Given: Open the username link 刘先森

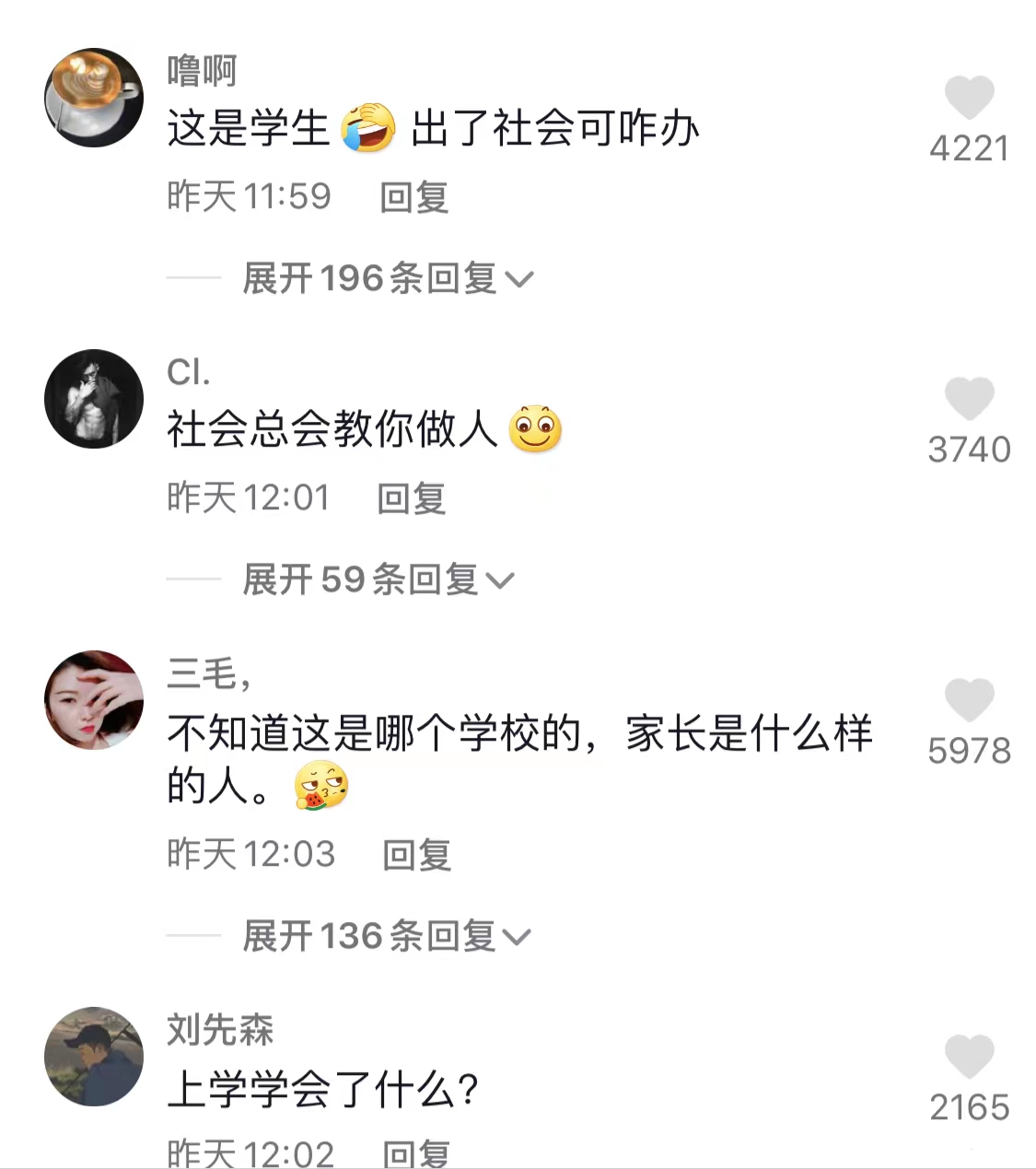Looking at the screenshot, I should [221, 1032].
